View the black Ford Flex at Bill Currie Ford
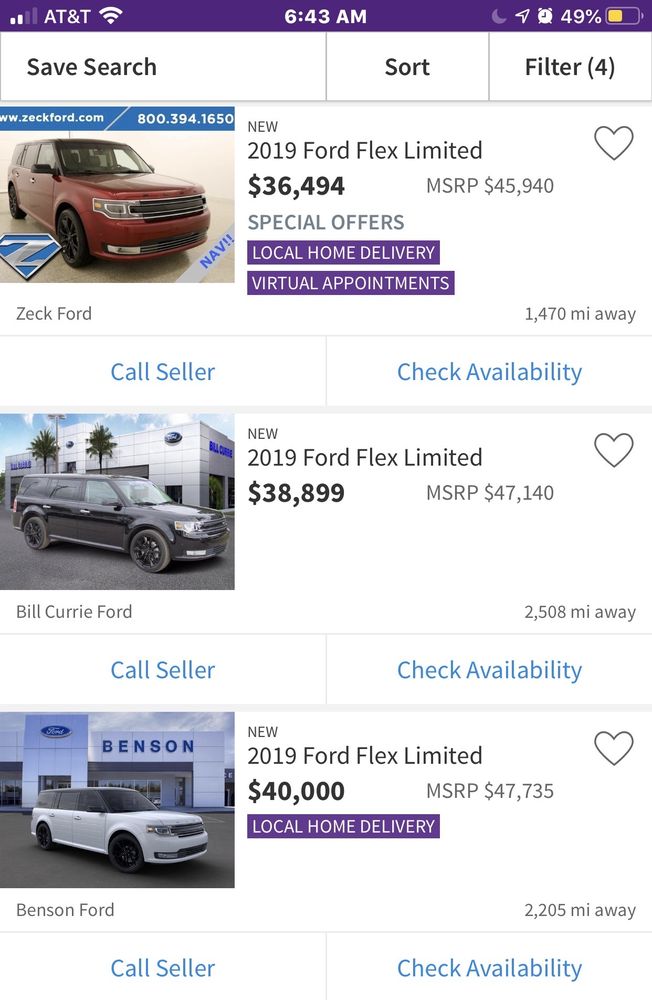 [117, 502]
